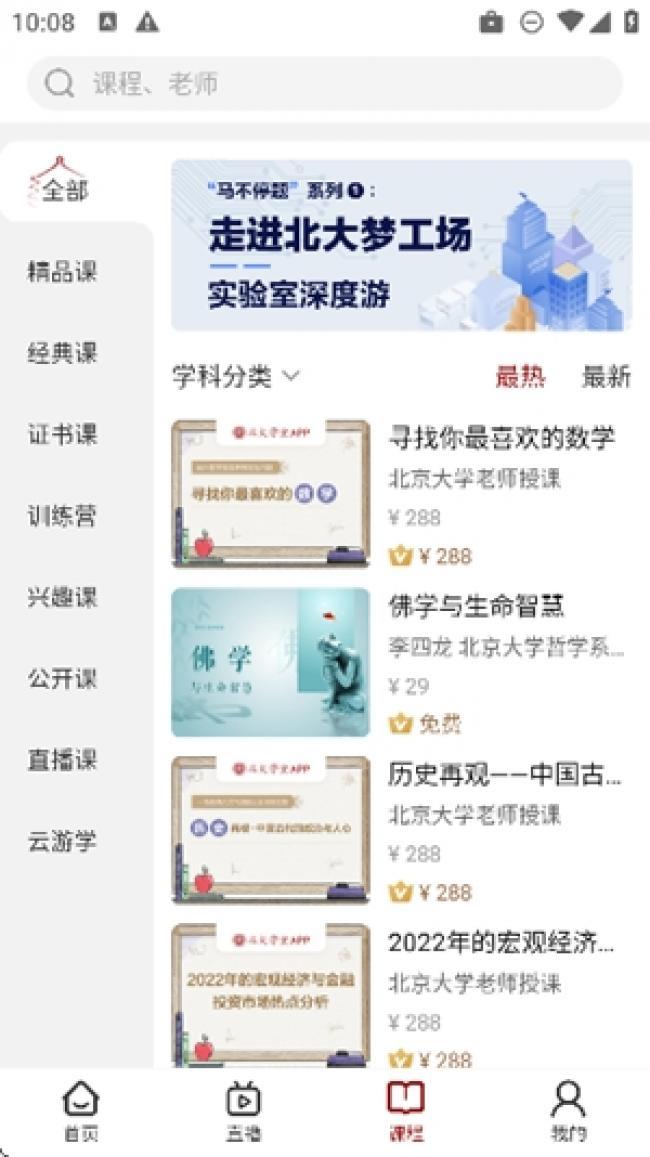650x1157 pixels.
Task: Open the 历史再观 course
Action: [400, 830]
